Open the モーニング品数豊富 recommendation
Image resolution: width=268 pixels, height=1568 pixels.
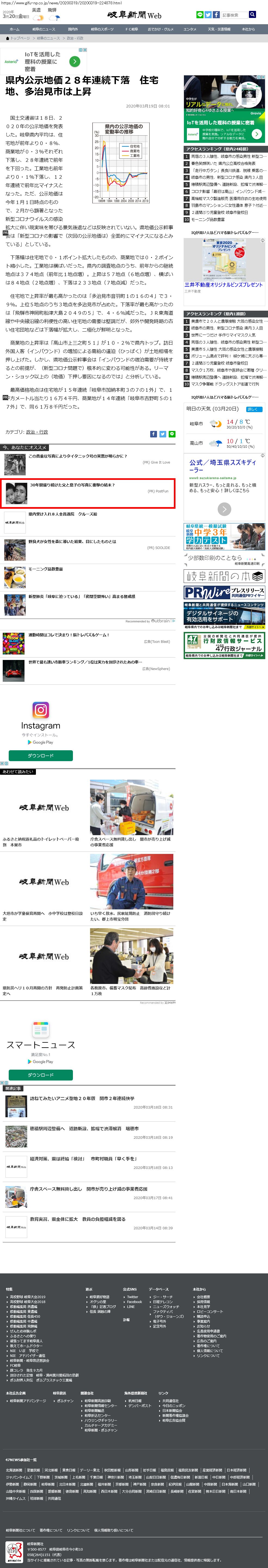click(46, 569)
